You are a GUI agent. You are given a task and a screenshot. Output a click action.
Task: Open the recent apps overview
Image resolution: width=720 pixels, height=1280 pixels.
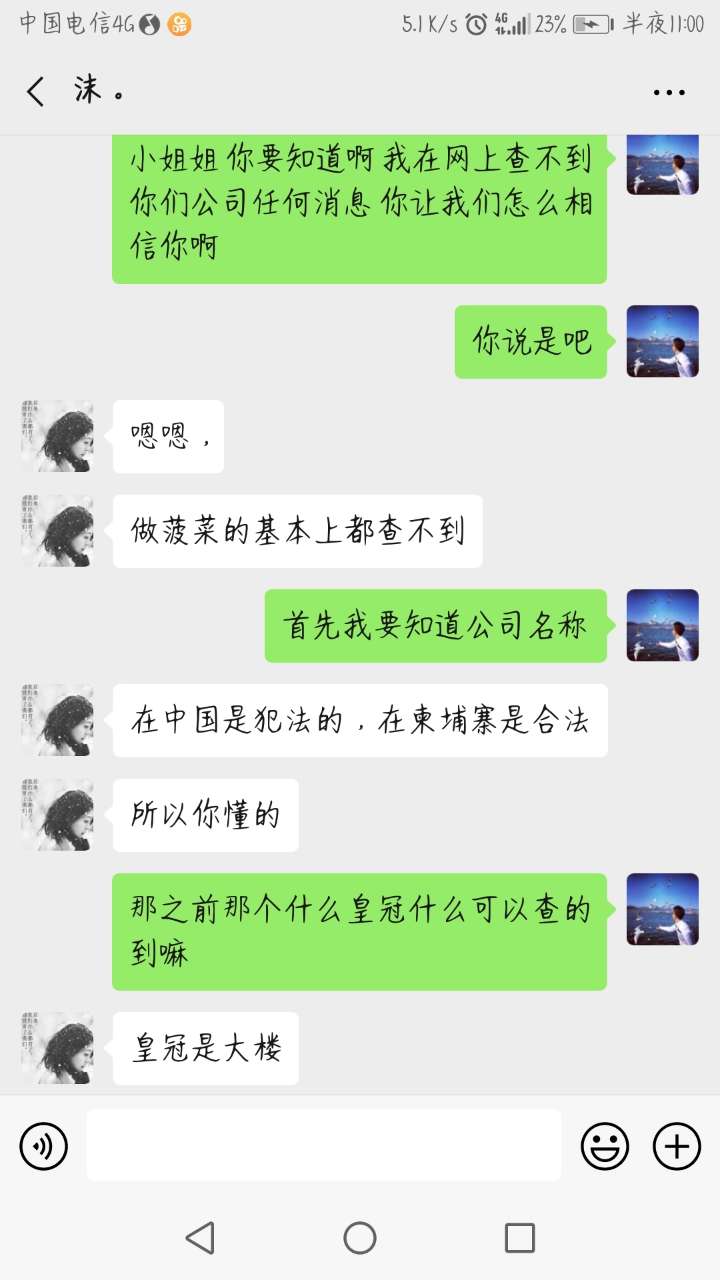click(519, 1238)
